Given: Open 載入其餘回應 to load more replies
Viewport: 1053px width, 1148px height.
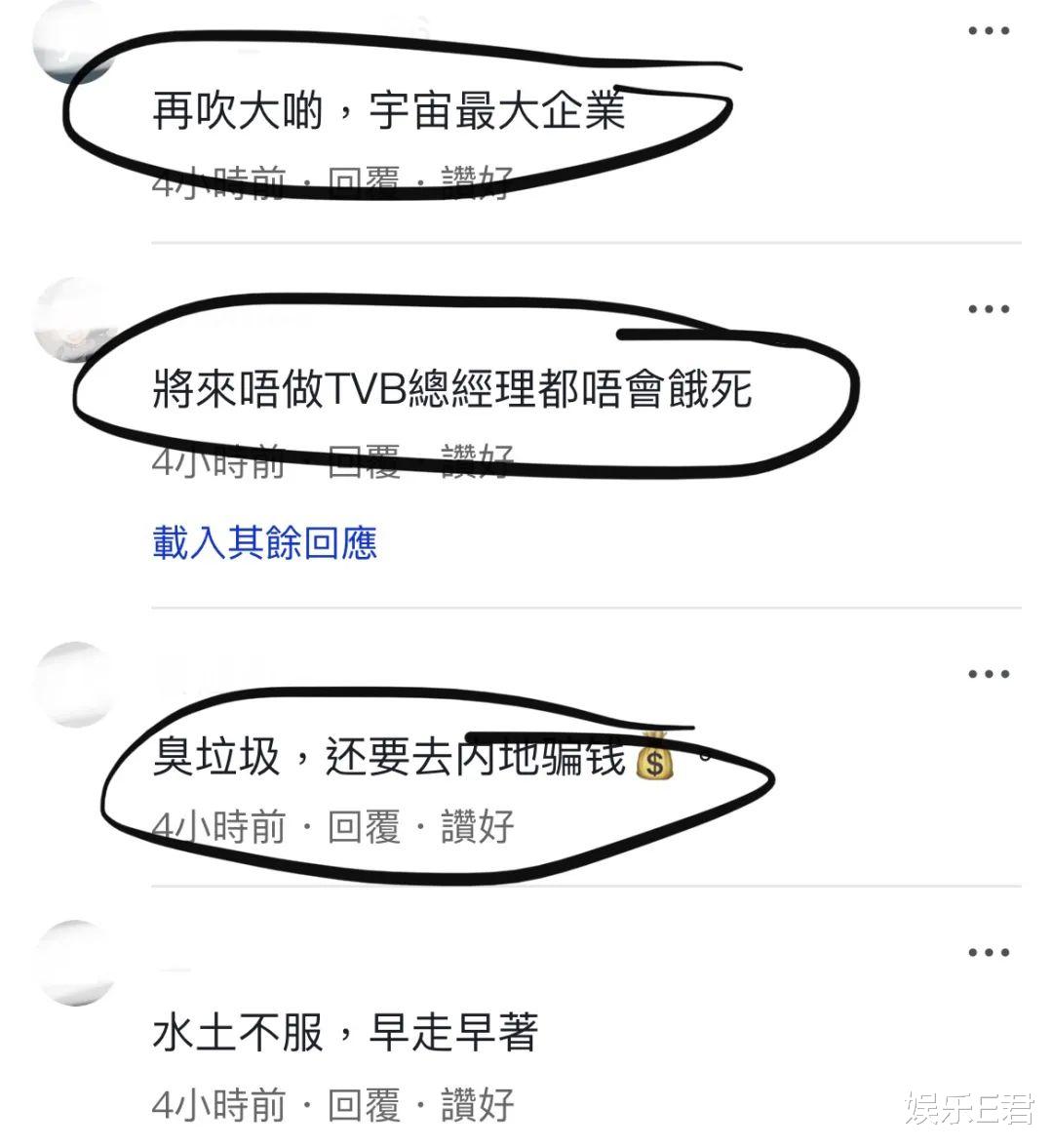Looking at the screenshot, I should 266,544.
